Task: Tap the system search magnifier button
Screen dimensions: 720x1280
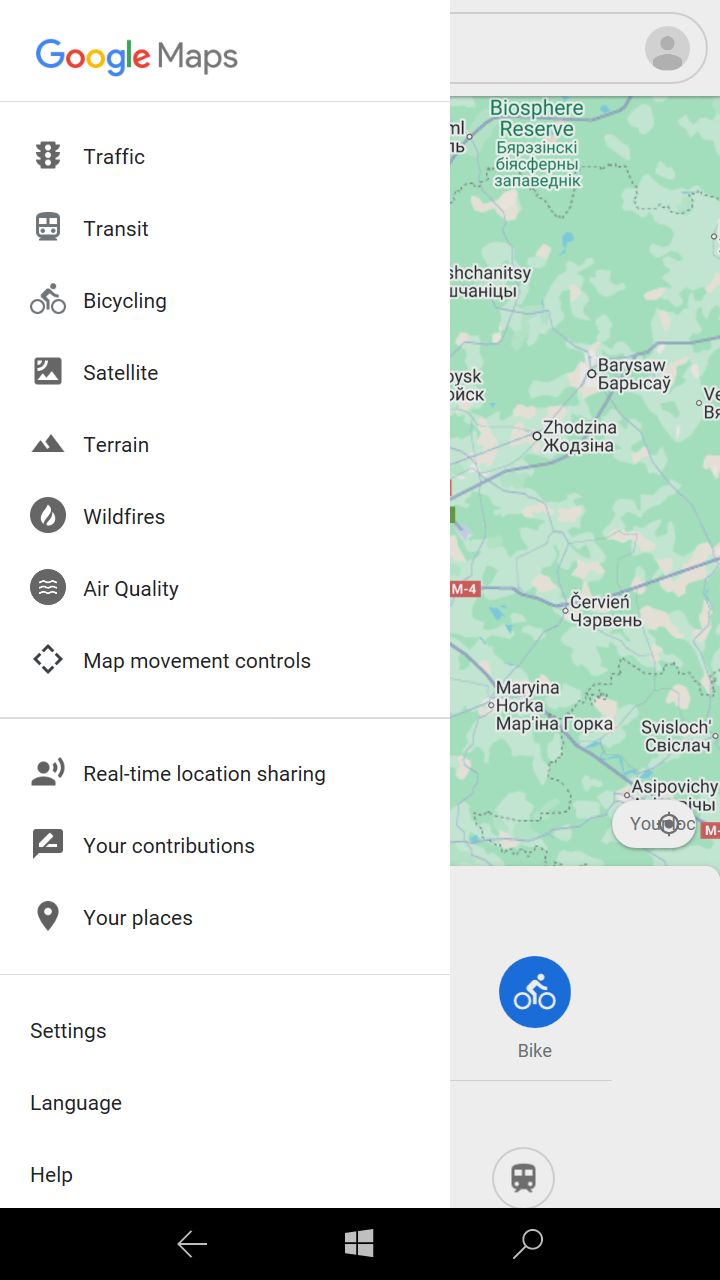Action: pyautogui.click(x=527, y=1244)
